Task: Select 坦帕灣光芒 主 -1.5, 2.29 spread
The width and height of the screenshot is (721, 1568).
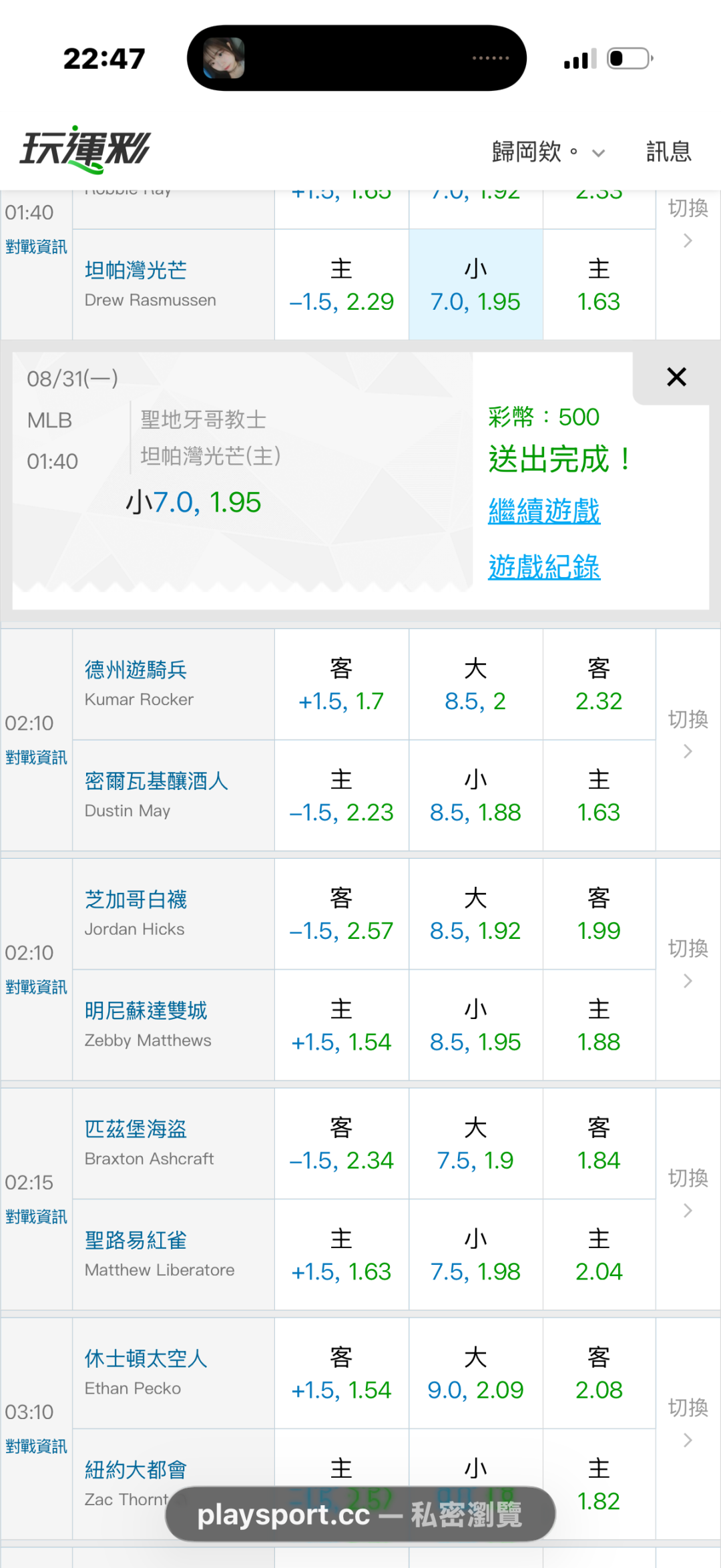Action: coord(341,285)
